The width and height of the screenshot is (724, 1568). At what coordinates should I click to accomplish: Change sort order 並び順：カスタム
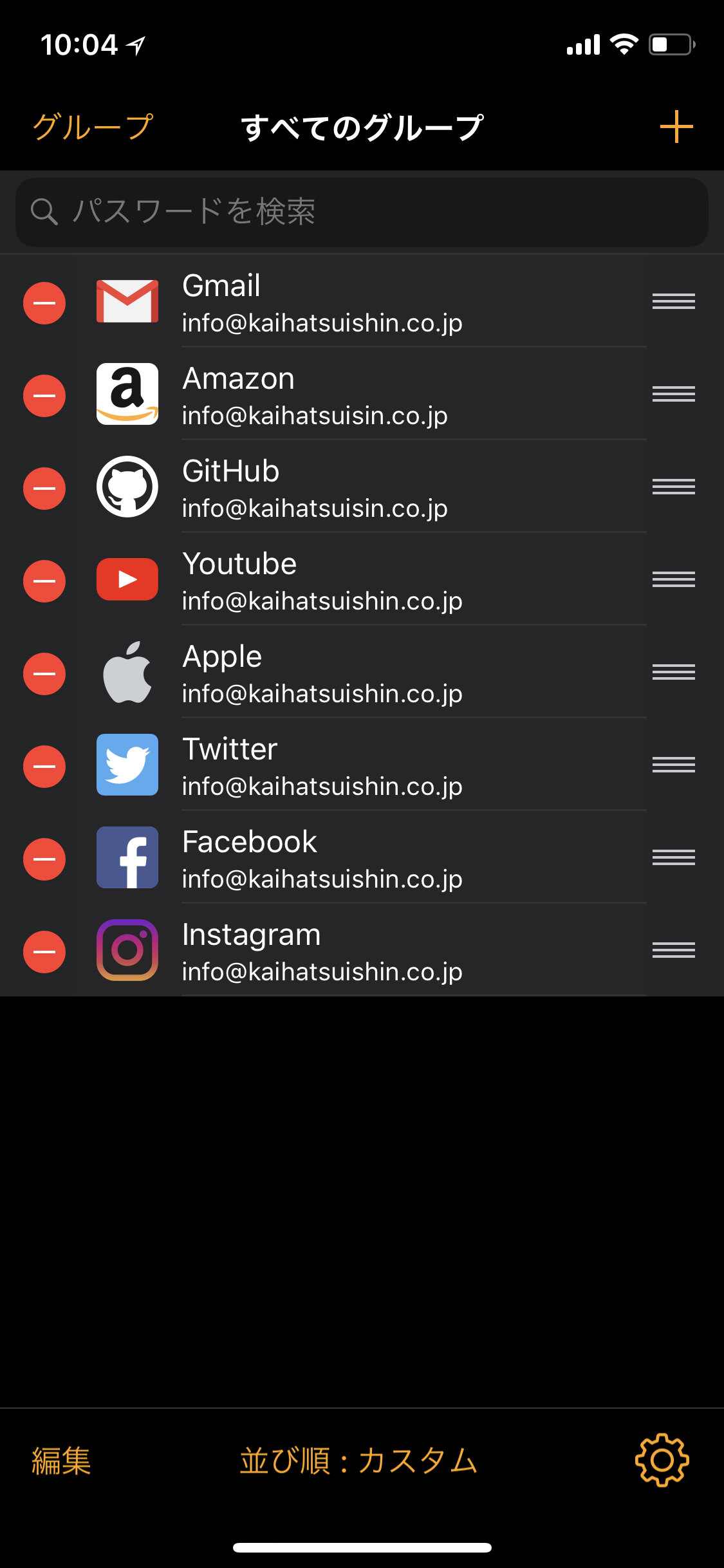[x=359, y=1461]
